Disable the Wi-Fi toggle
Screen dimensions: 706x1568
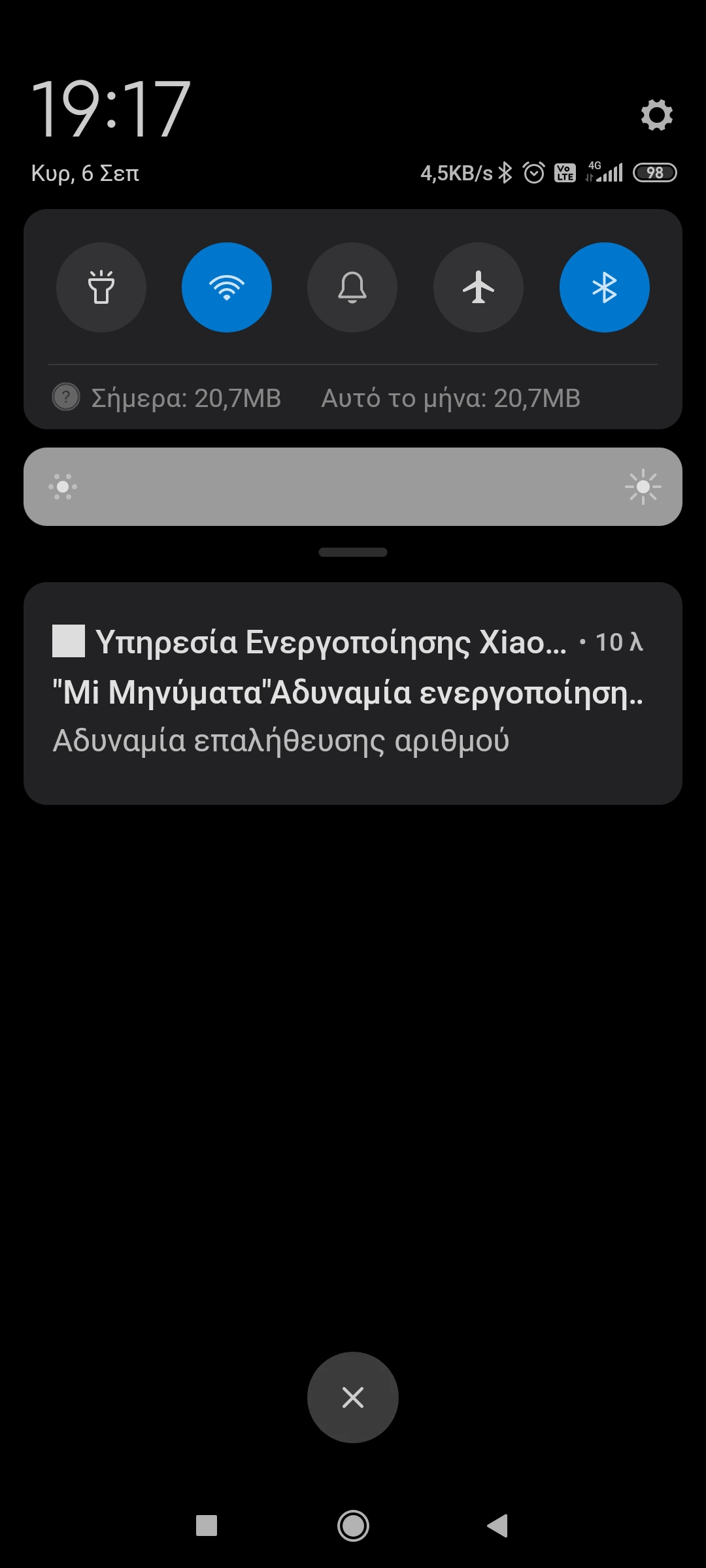227,287
